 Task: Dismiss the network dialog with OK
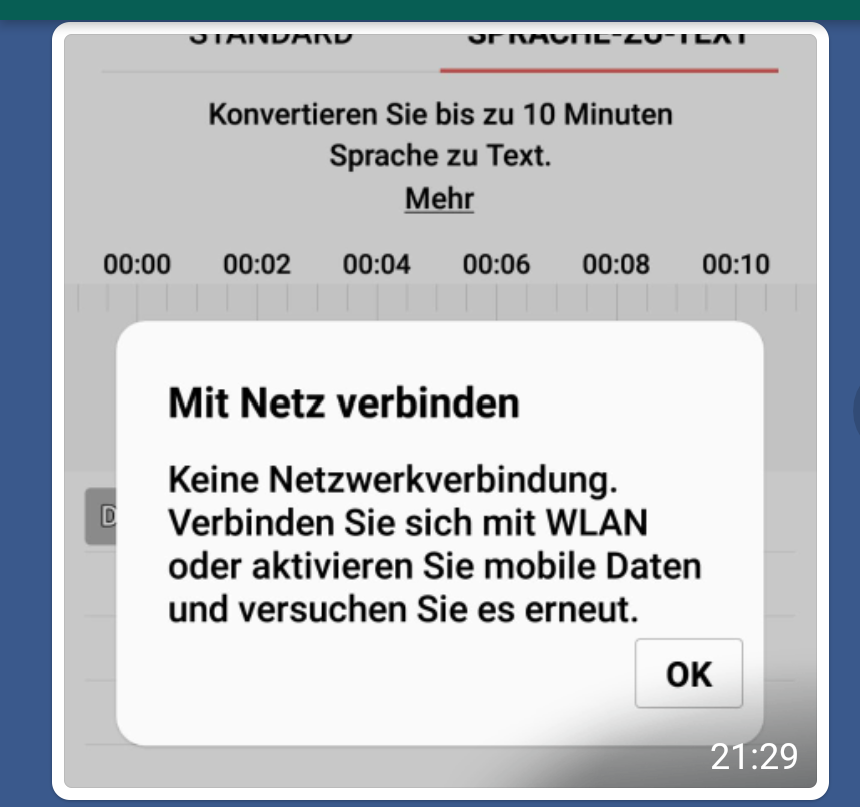(x=688, y=674)
